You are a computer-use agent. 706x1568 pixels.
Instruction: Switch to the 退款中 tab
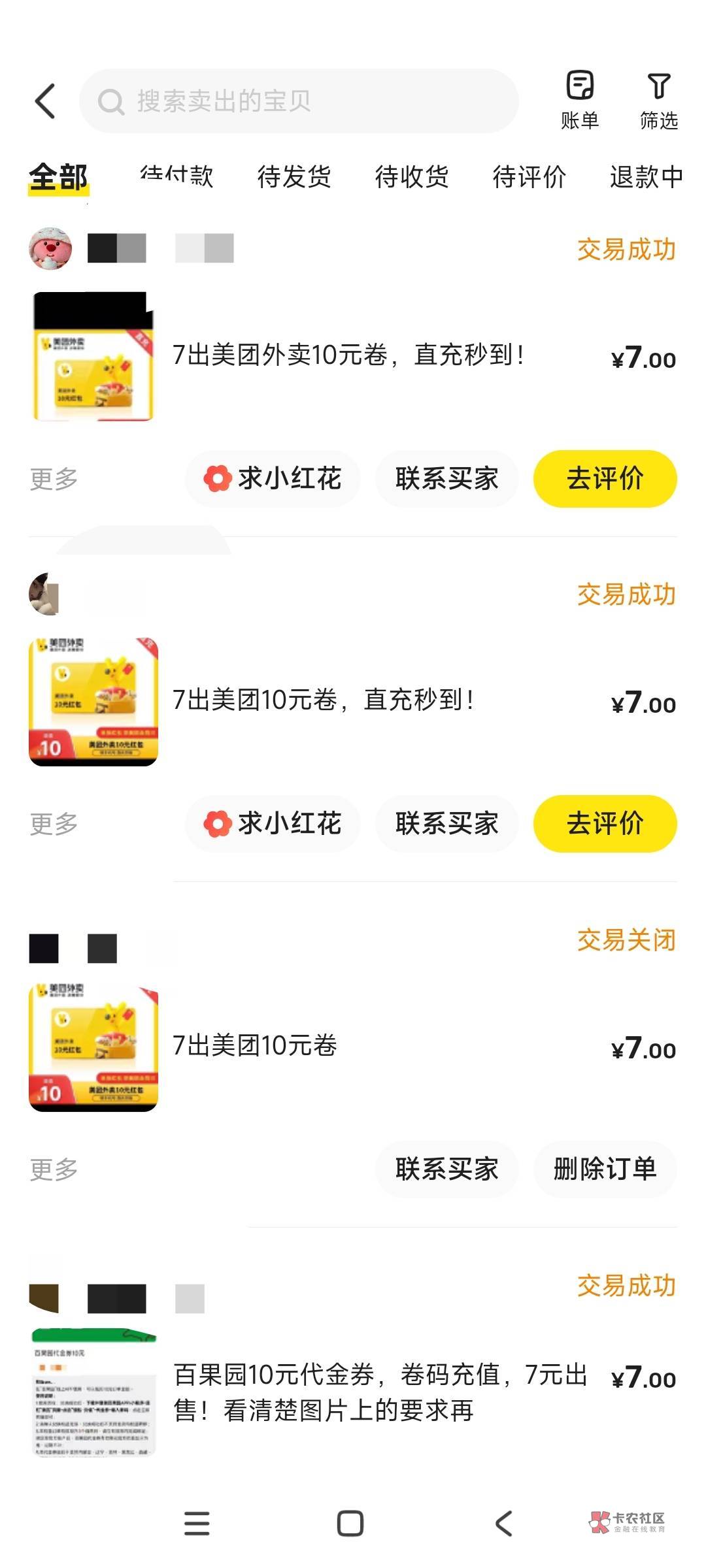[646, 176]
